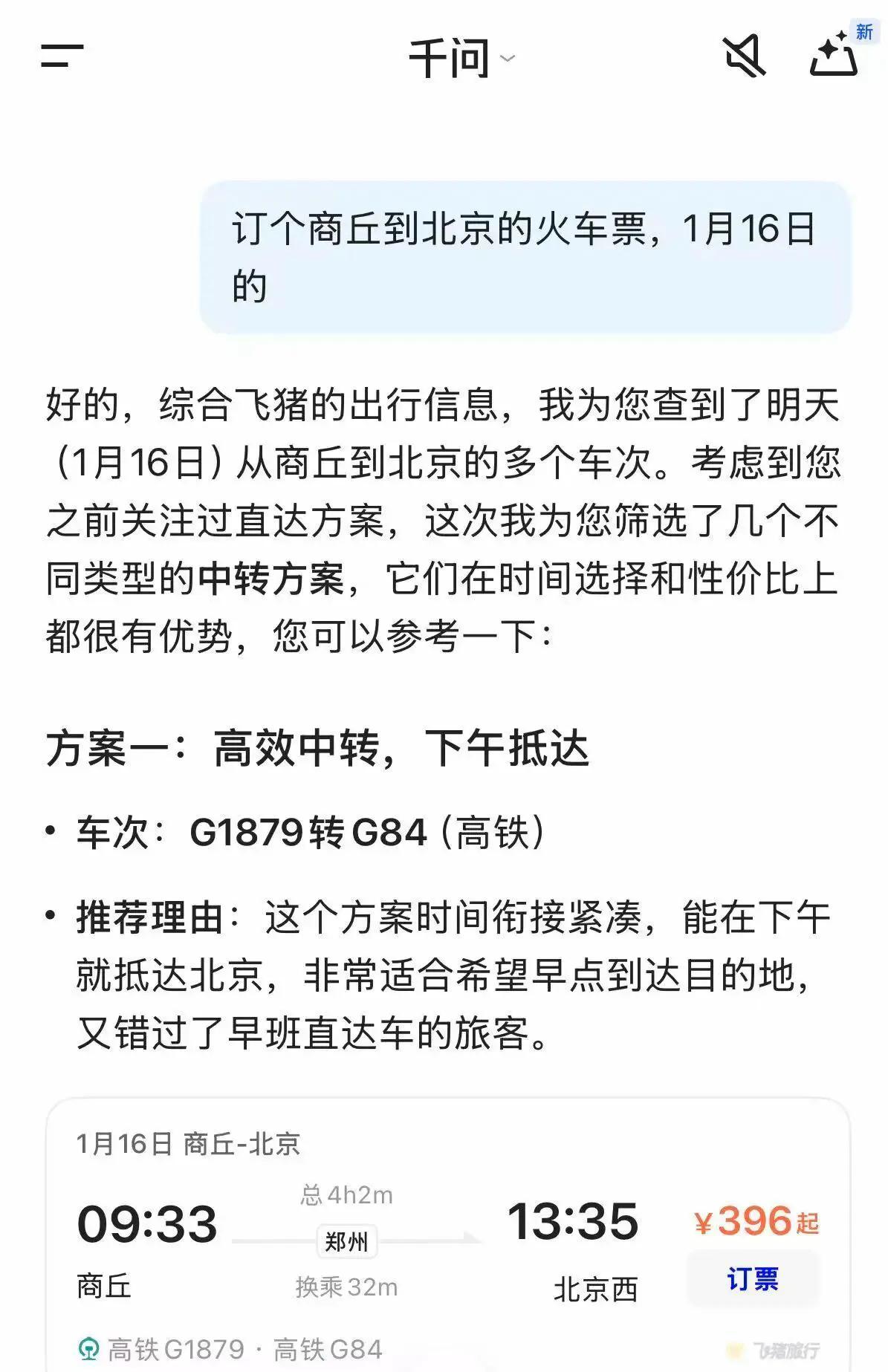Tap the 订票 button for ¥396 ticket
Image resolution: width=888 pixels, height=1372 pixels.
tap(752, 1280)
